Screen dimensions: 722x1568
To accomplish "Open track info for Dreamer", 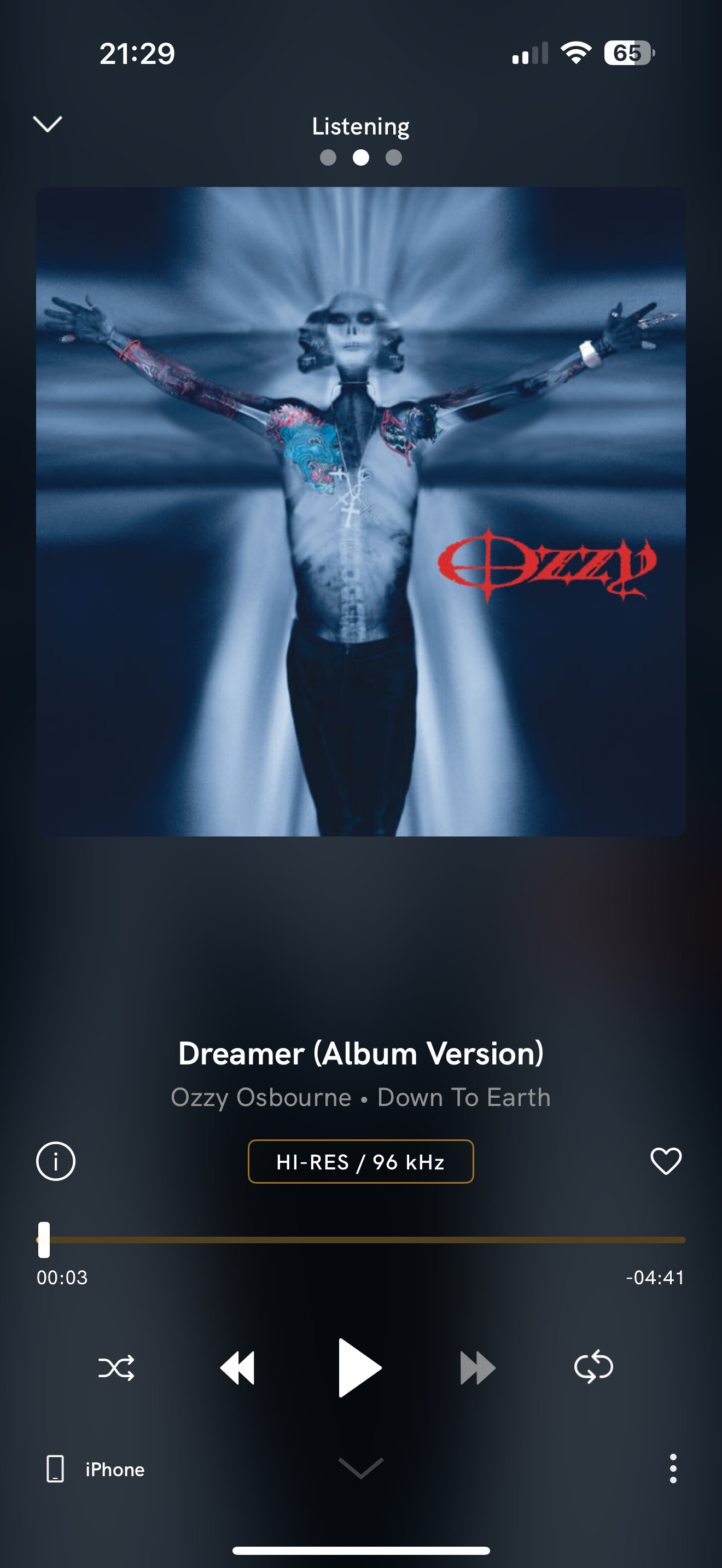I will [55, 1161].
